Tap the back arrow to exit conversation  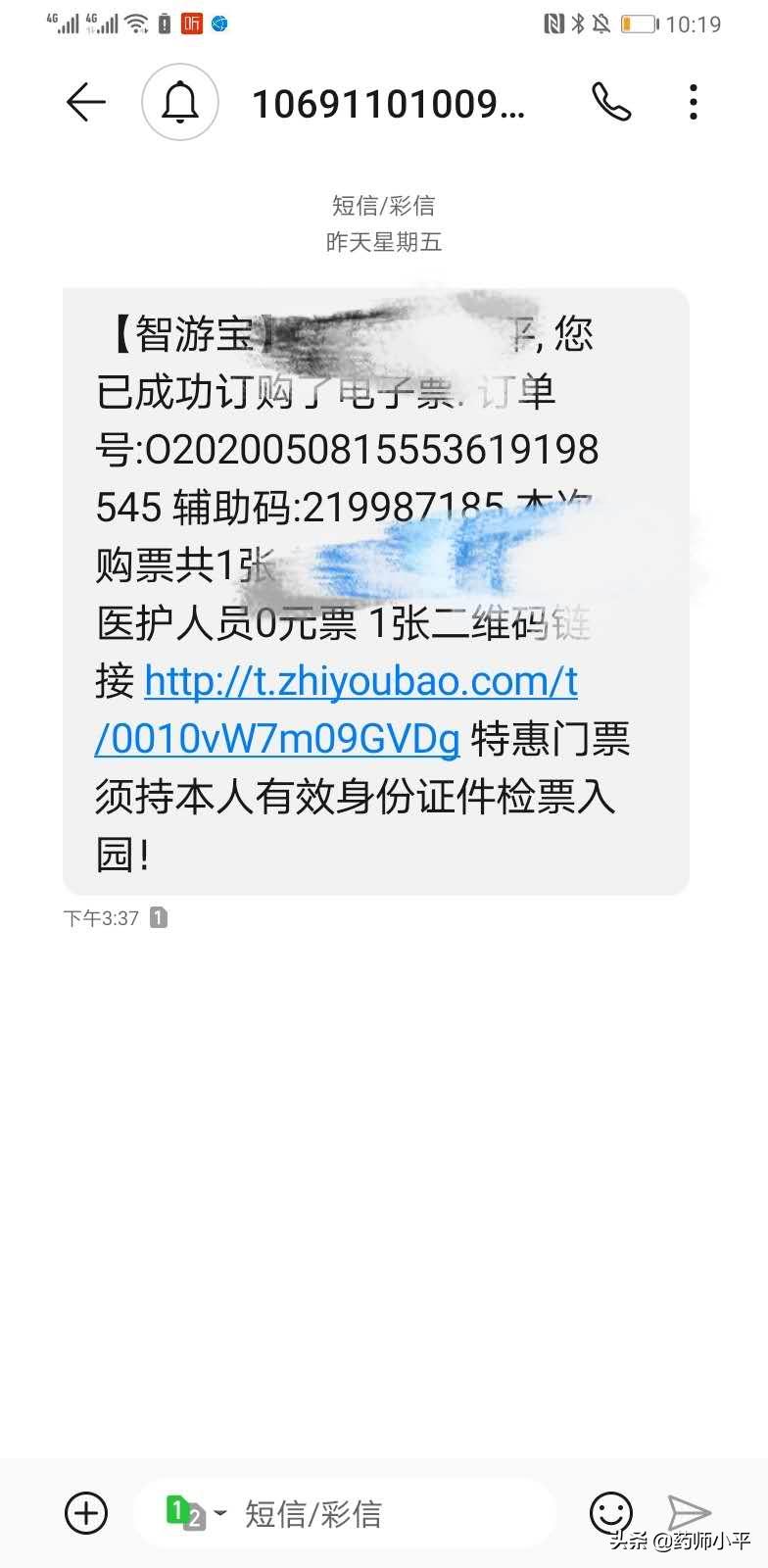pyautogui.click(x=85, y=102)
